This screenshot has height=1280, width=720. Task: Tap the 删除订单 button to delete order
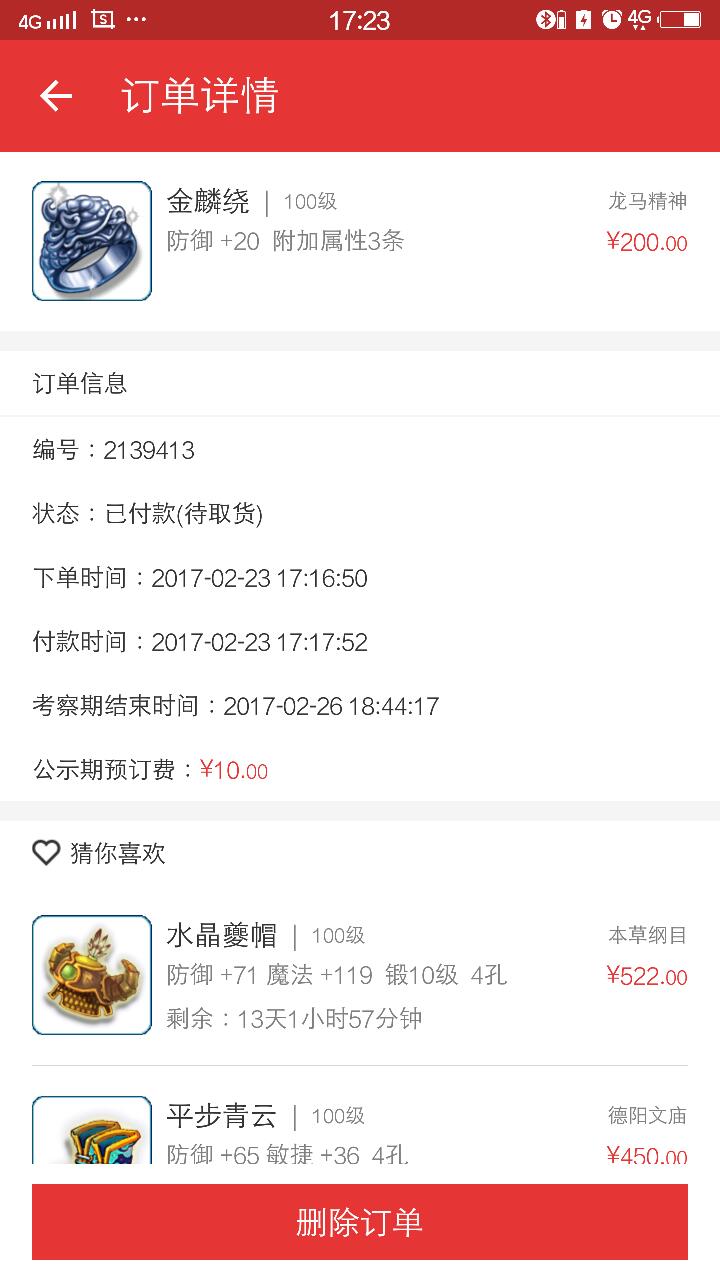point(360,1222)
